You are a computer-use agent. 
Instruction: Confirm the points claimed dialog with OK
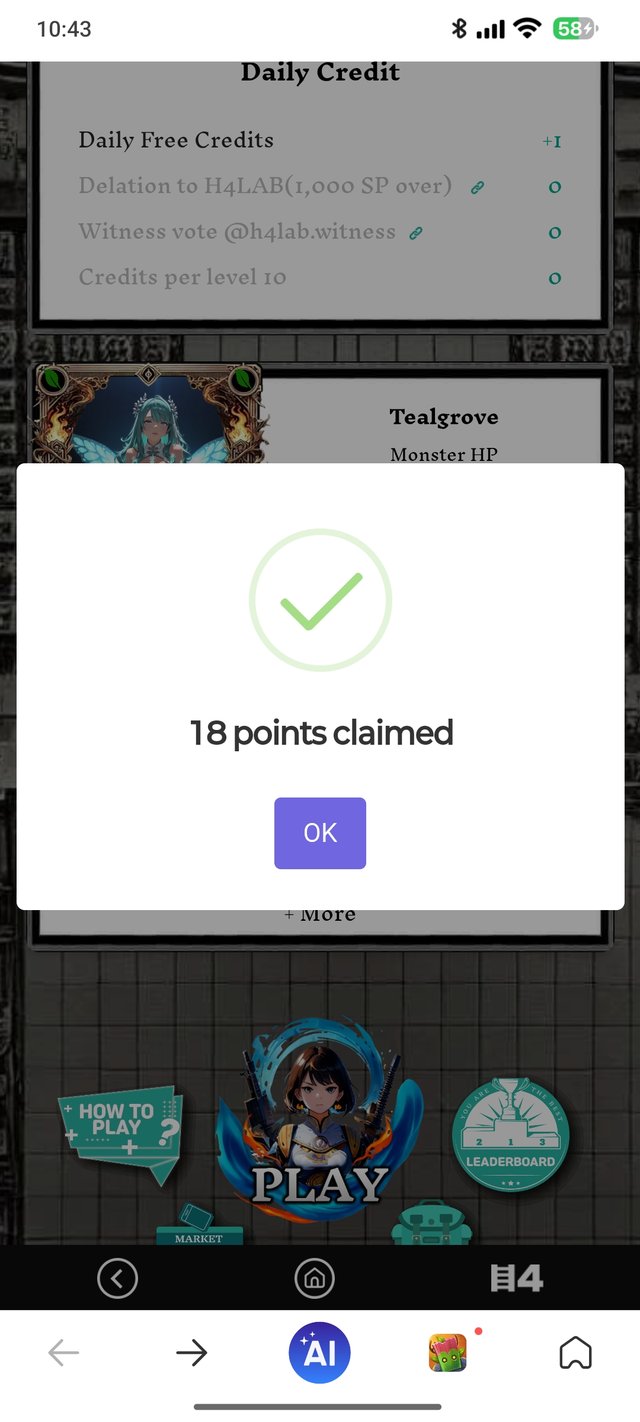point(320,833)
